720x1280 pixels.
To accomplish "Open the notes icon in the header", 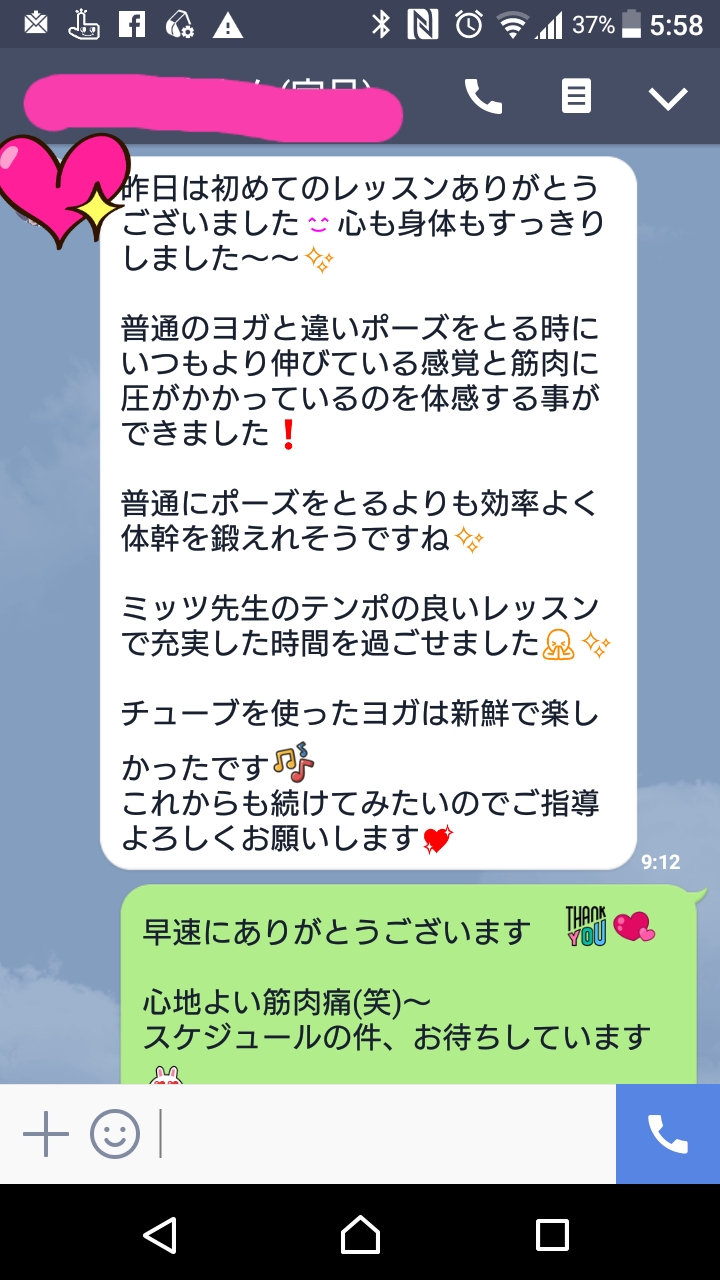I will [576, 97].
